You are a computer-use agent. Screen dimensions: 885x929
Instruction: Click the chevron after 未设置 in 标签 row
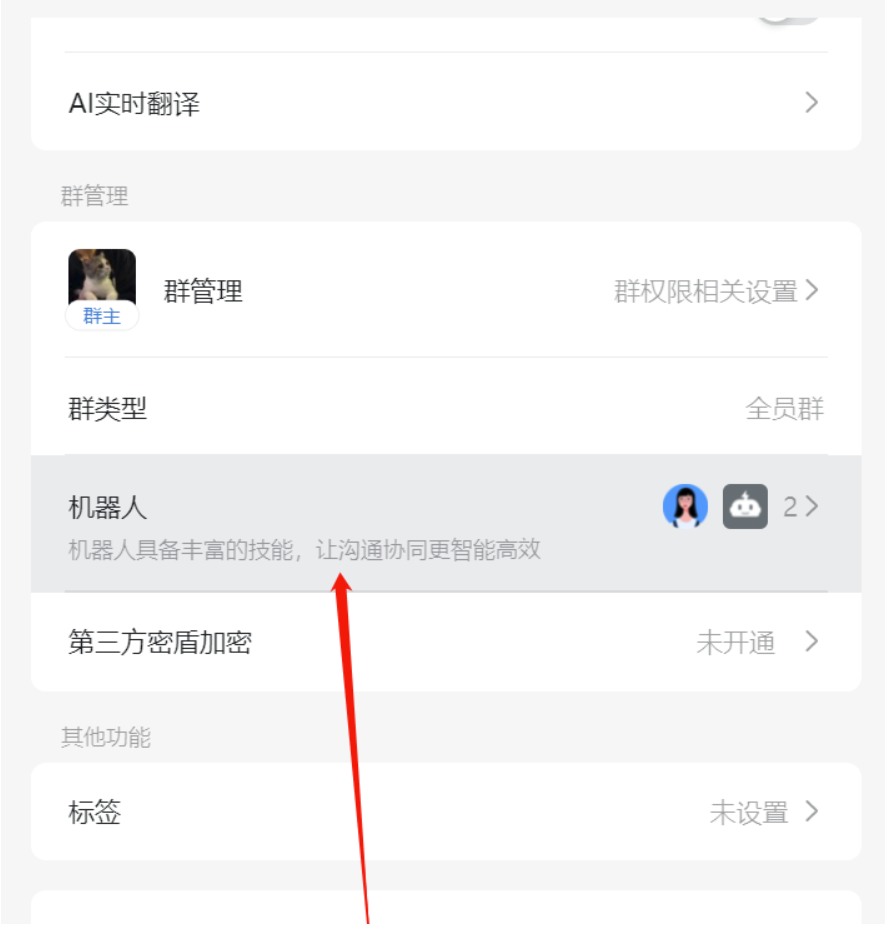(x=812, y=812)
